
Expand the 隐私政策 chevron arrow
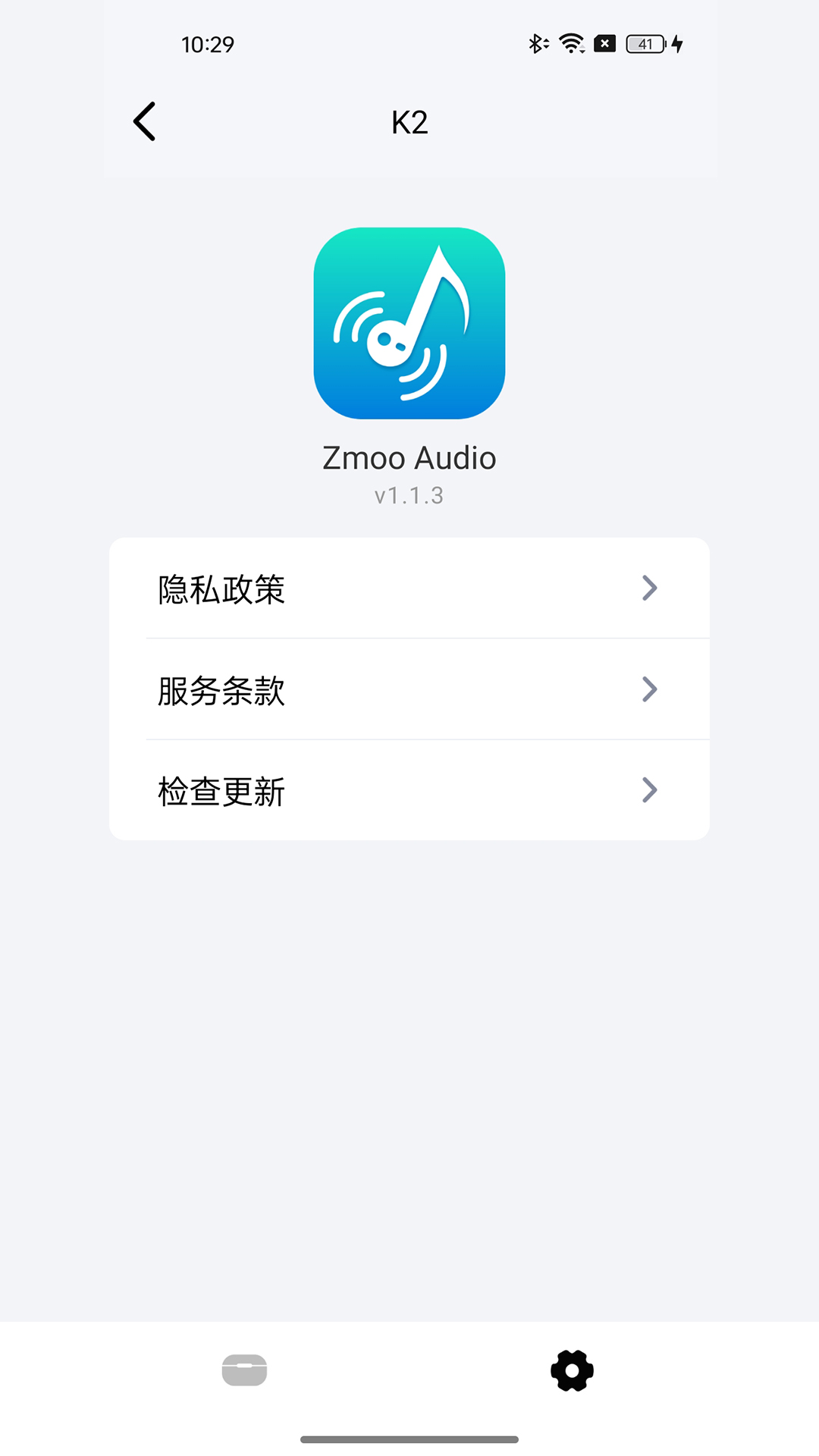(x=649, y=588)
